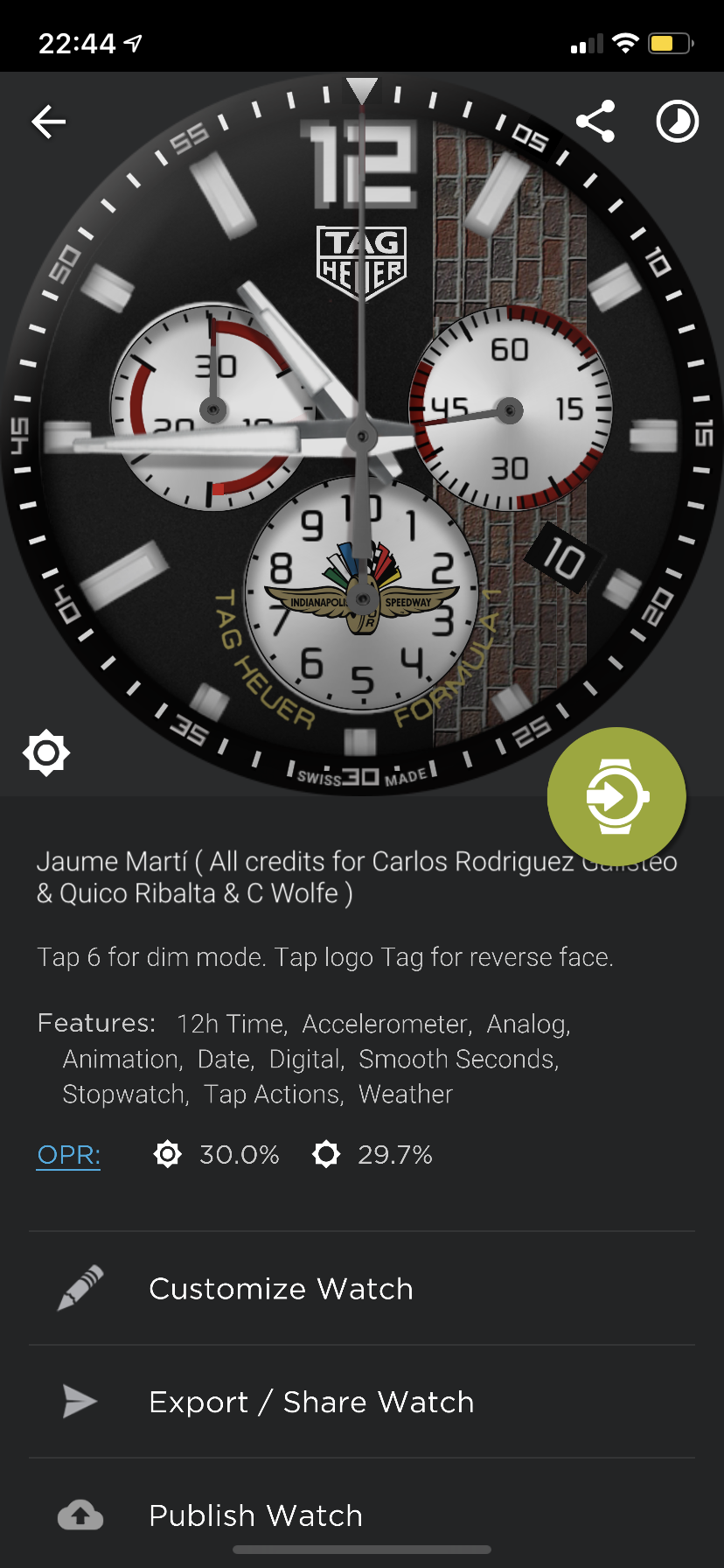The image size is (724, 1568).
Task: Toggle the brightness dim mode icon
Action: (x=46, y=752)
